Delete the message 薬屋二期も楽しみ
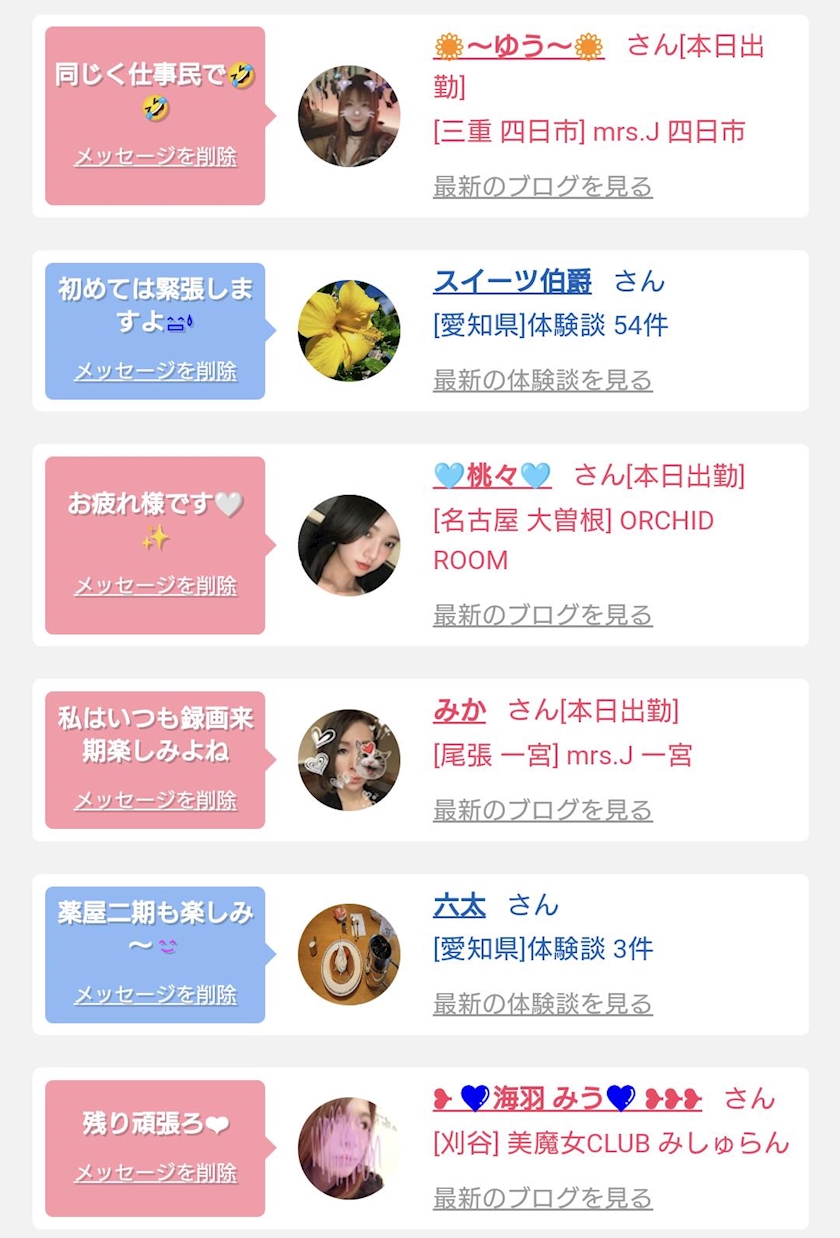 [156, 995]
